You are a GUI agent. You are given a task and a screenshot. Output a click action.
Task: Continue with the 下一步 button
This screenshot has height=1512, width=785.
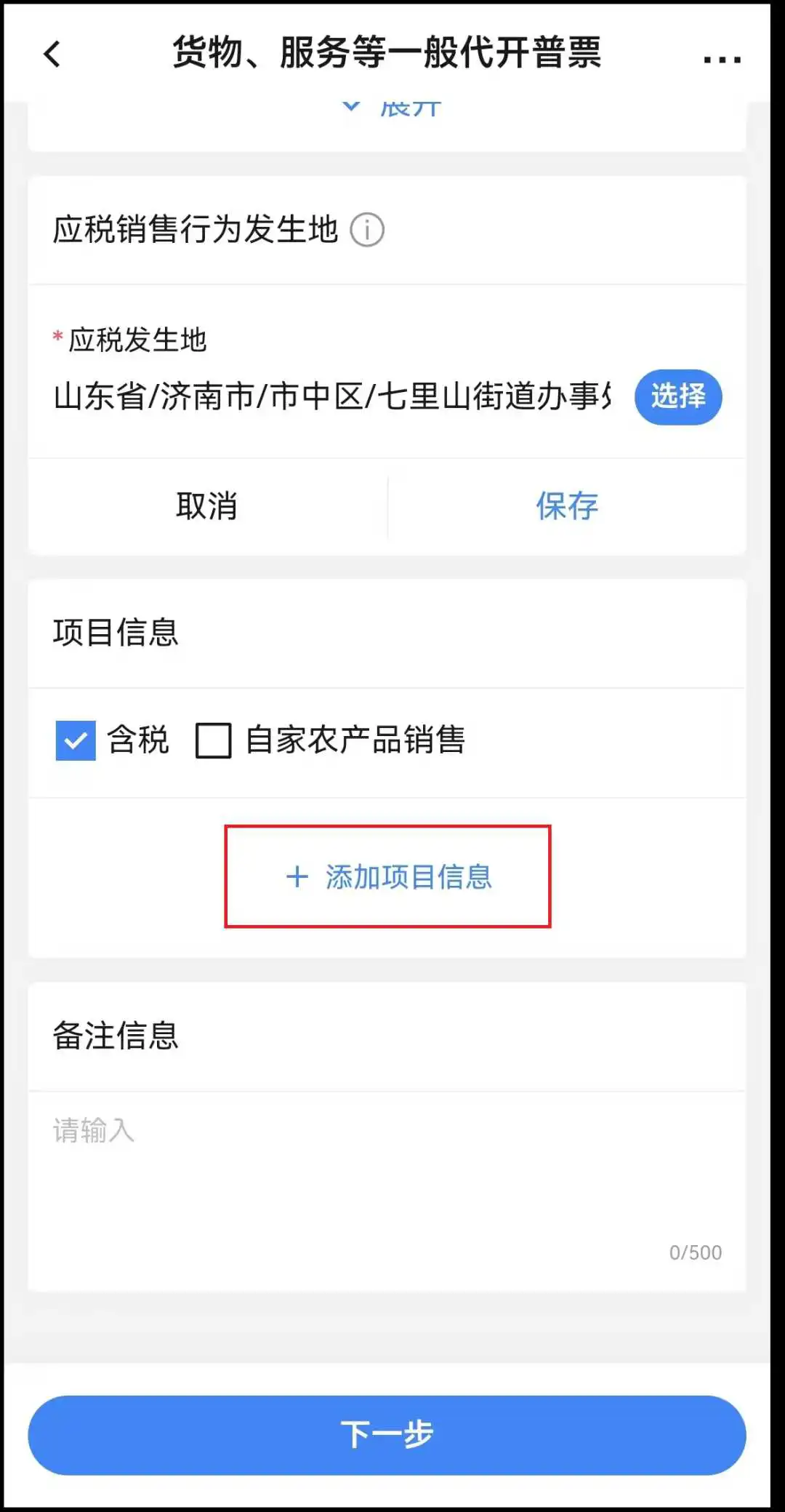(387, 1435)
